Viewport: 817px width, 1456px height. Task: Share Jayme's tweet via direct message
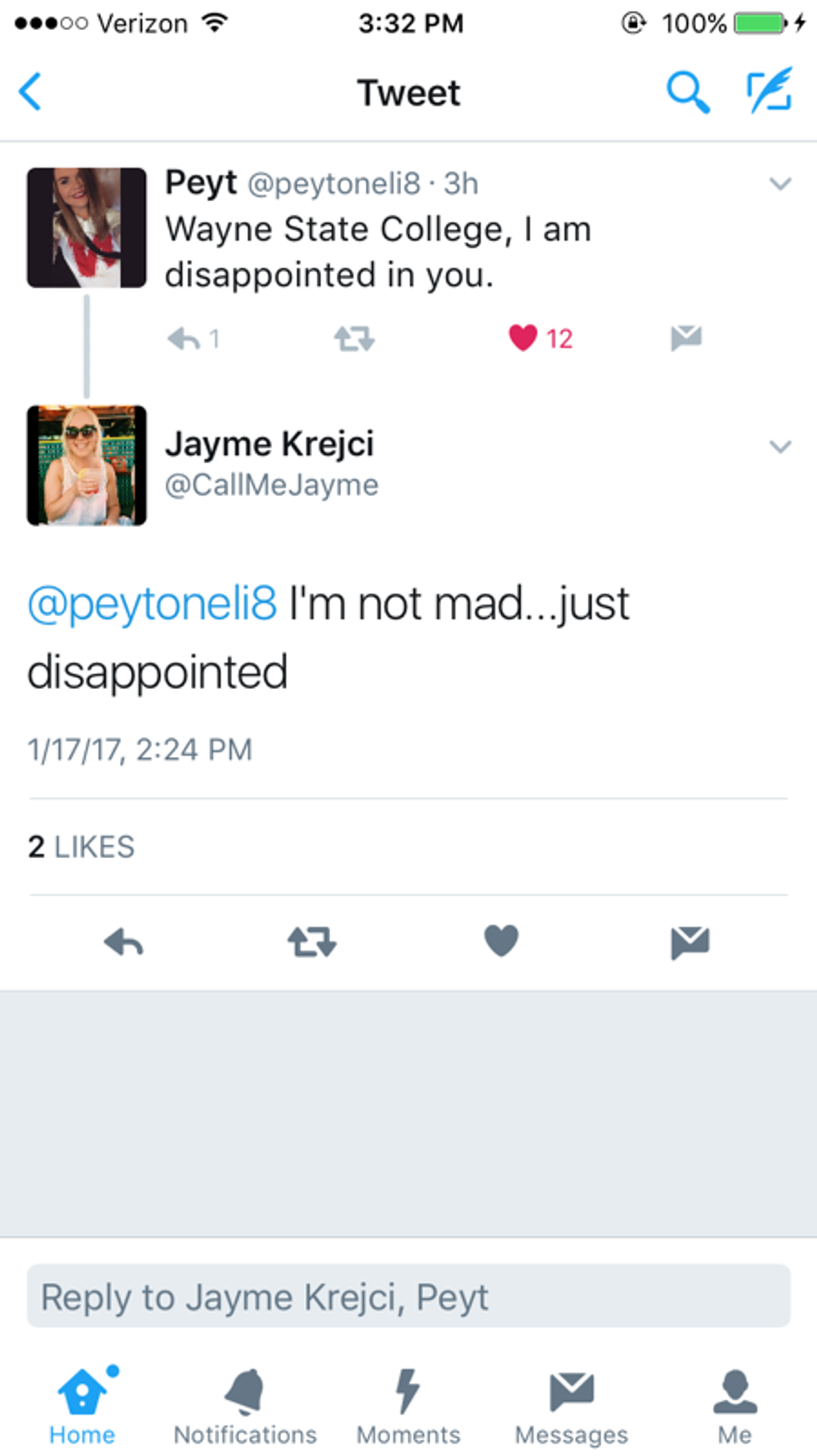click(x=689, y=943)
